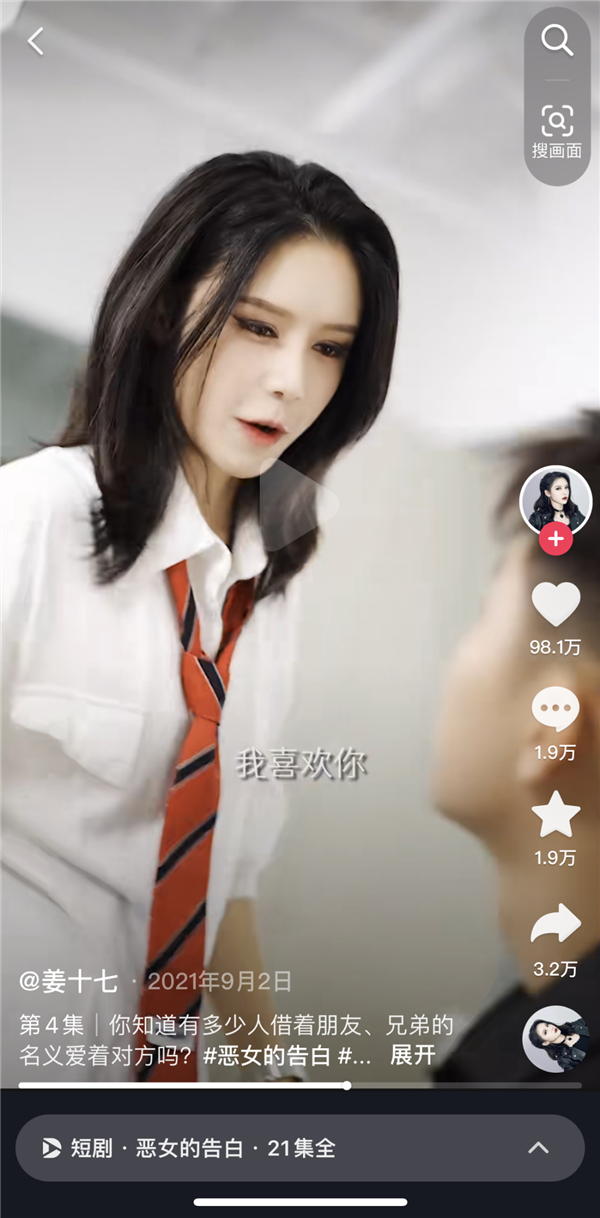Open the comments bubble showing 1.9万
Image resolution: width=600 pixels, height=1218 pixels.
(x=556, y=710)
